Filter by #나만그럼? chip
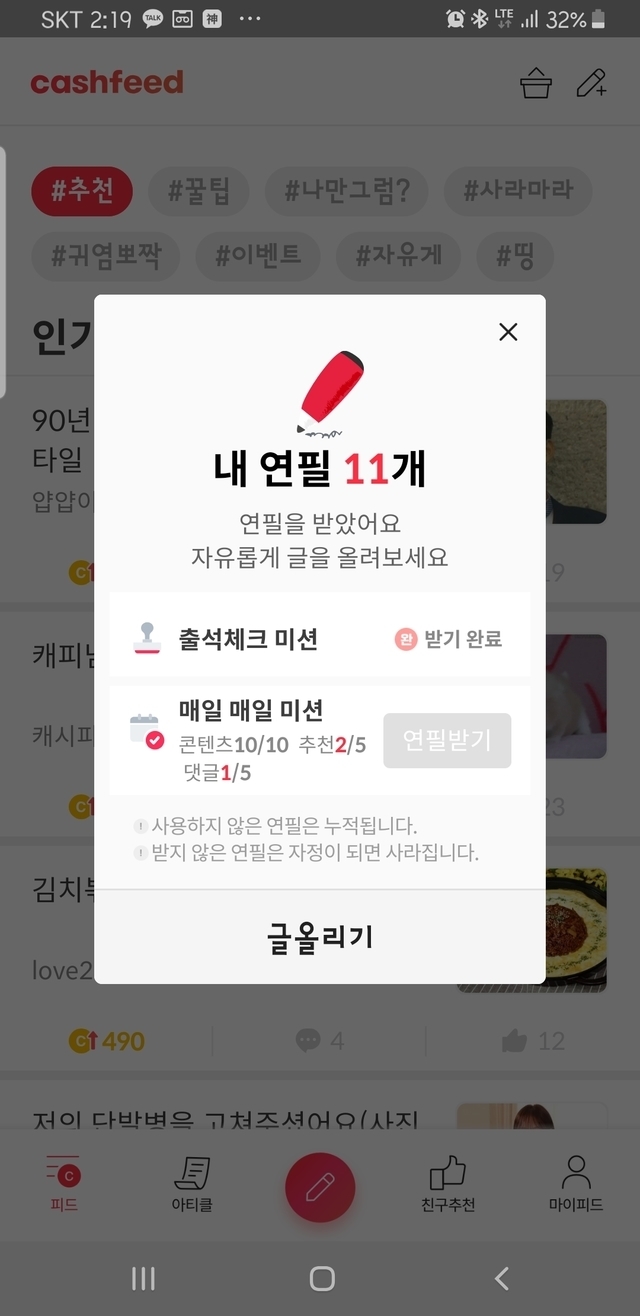Image resolution: width=640 pixels, height=1316 pixels. pos(347,191)
